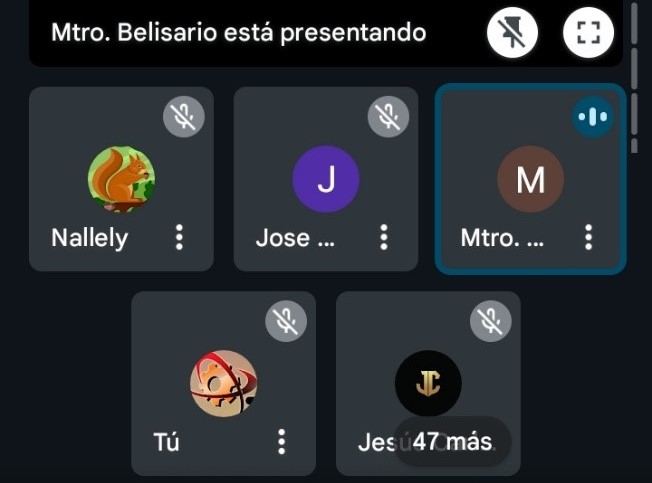The height and width of the screenshot is (483, 652).
Task: Open the options menu on Tú tile
Action: (x=282, y=441)
